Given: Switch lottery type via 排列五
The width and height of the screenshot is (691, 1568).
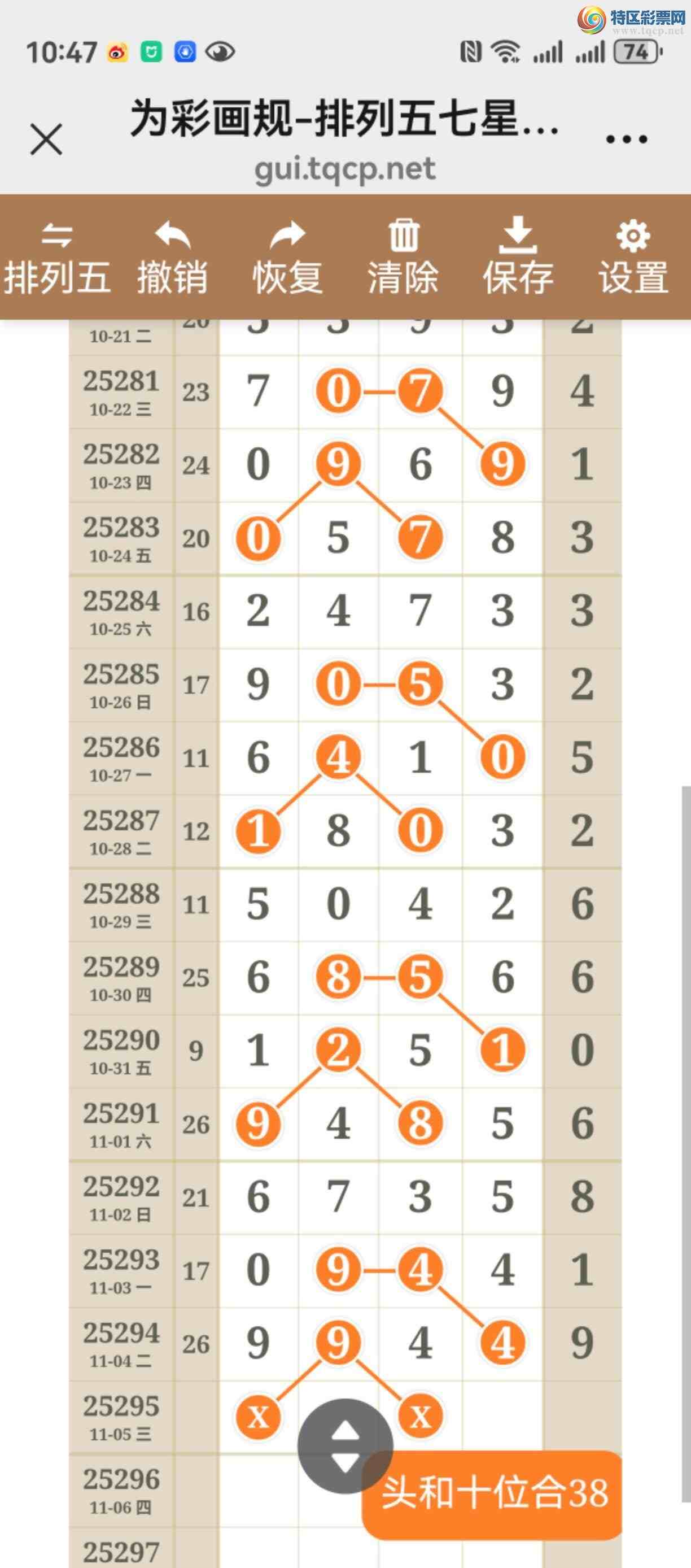Looking at the screenshot, I should coord(57,258).
